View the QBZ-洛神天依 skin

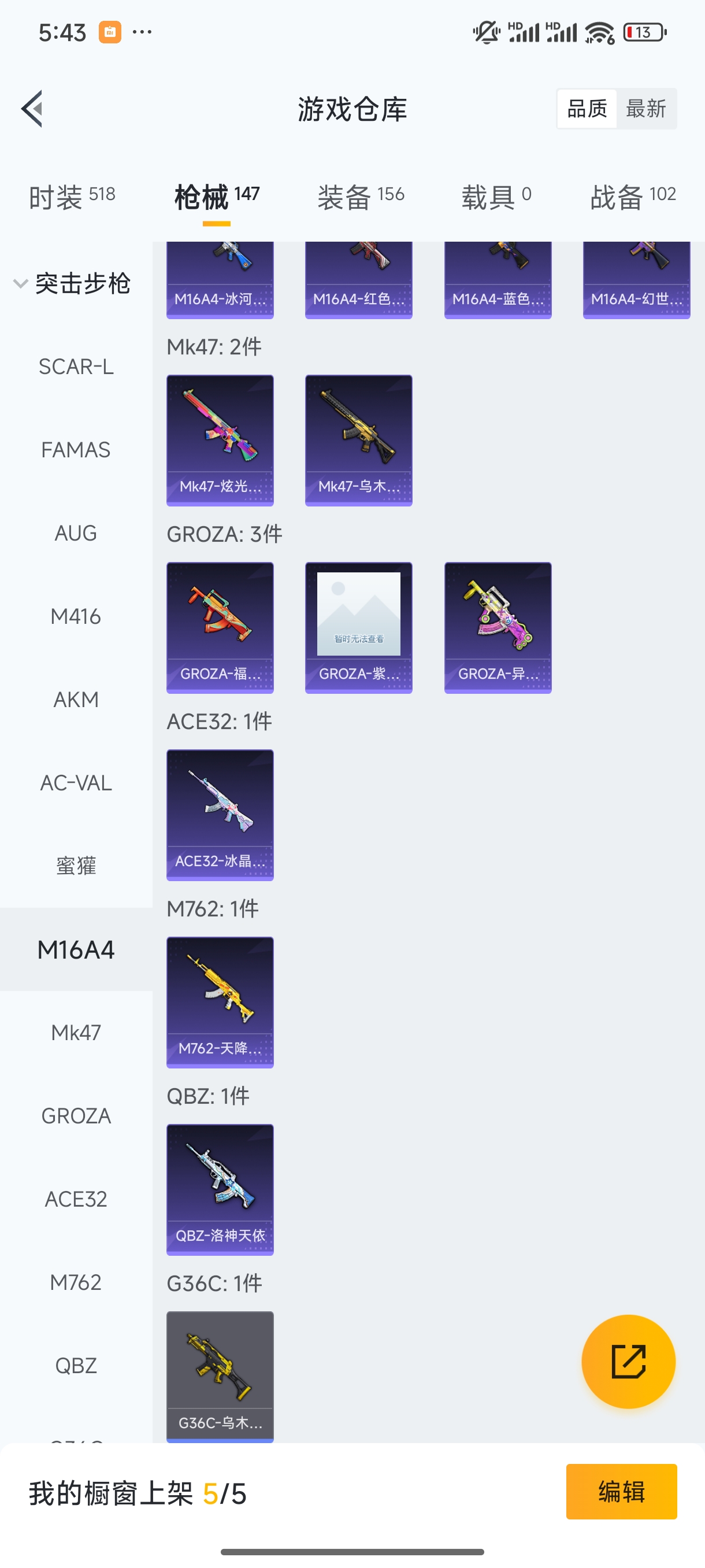pyautogui.click(x=220, y=1189)
